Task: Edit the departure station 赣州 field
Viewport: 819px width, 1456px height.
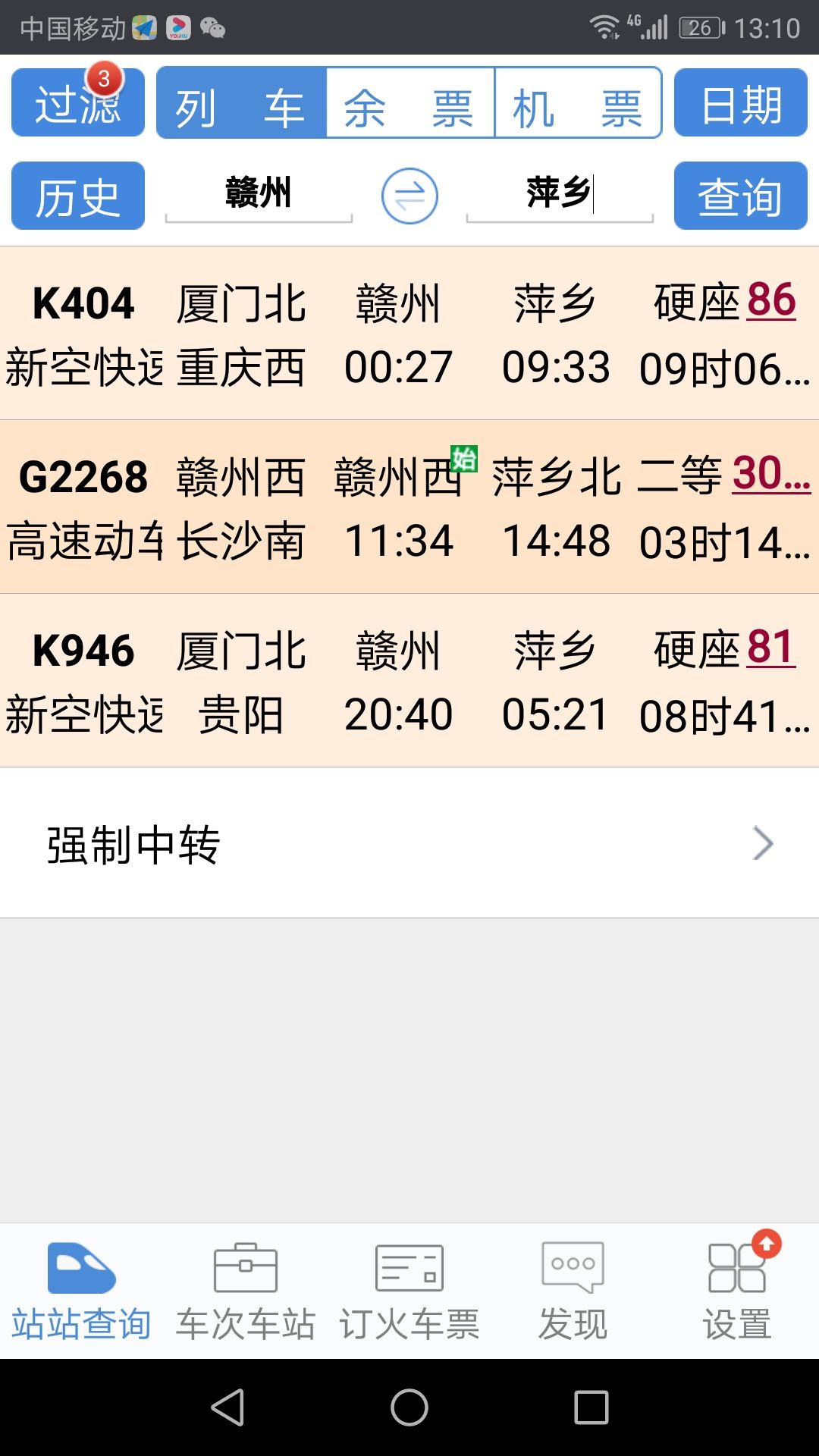Action: tap(259, 194)
